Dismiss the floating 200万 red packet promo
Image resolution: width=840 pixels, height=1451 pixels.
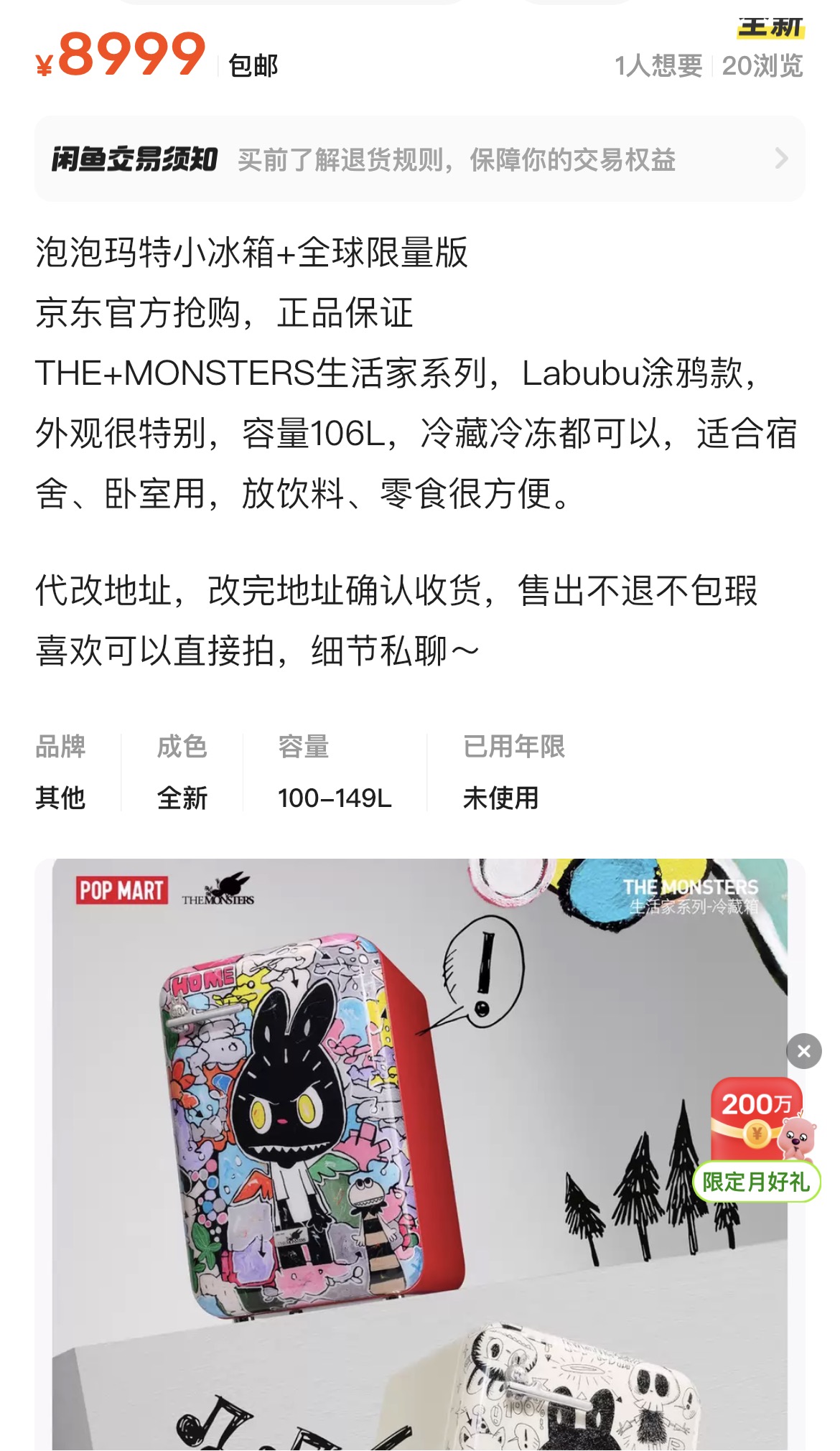click(803, 1051)
